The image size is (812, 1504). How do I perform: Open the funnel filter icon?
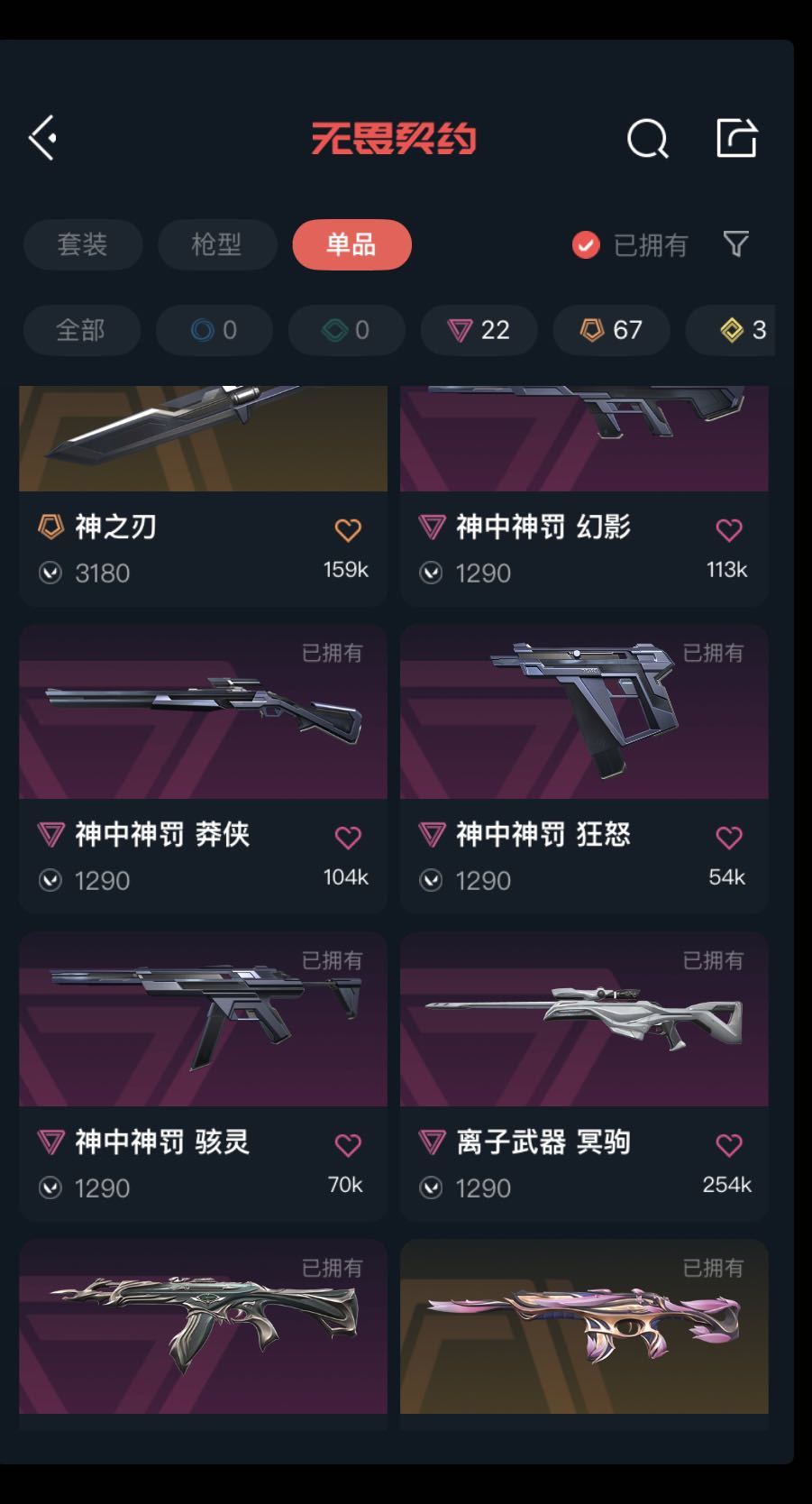tap(736, 243)
